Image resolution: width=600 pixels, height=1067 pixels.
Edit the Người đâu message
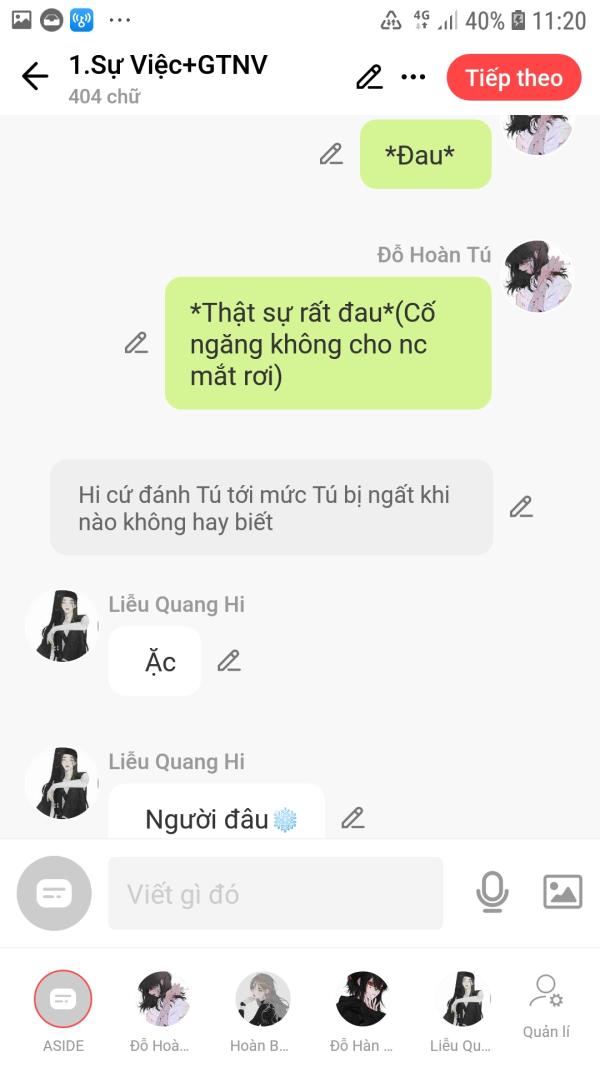click(x=352, y=817)
